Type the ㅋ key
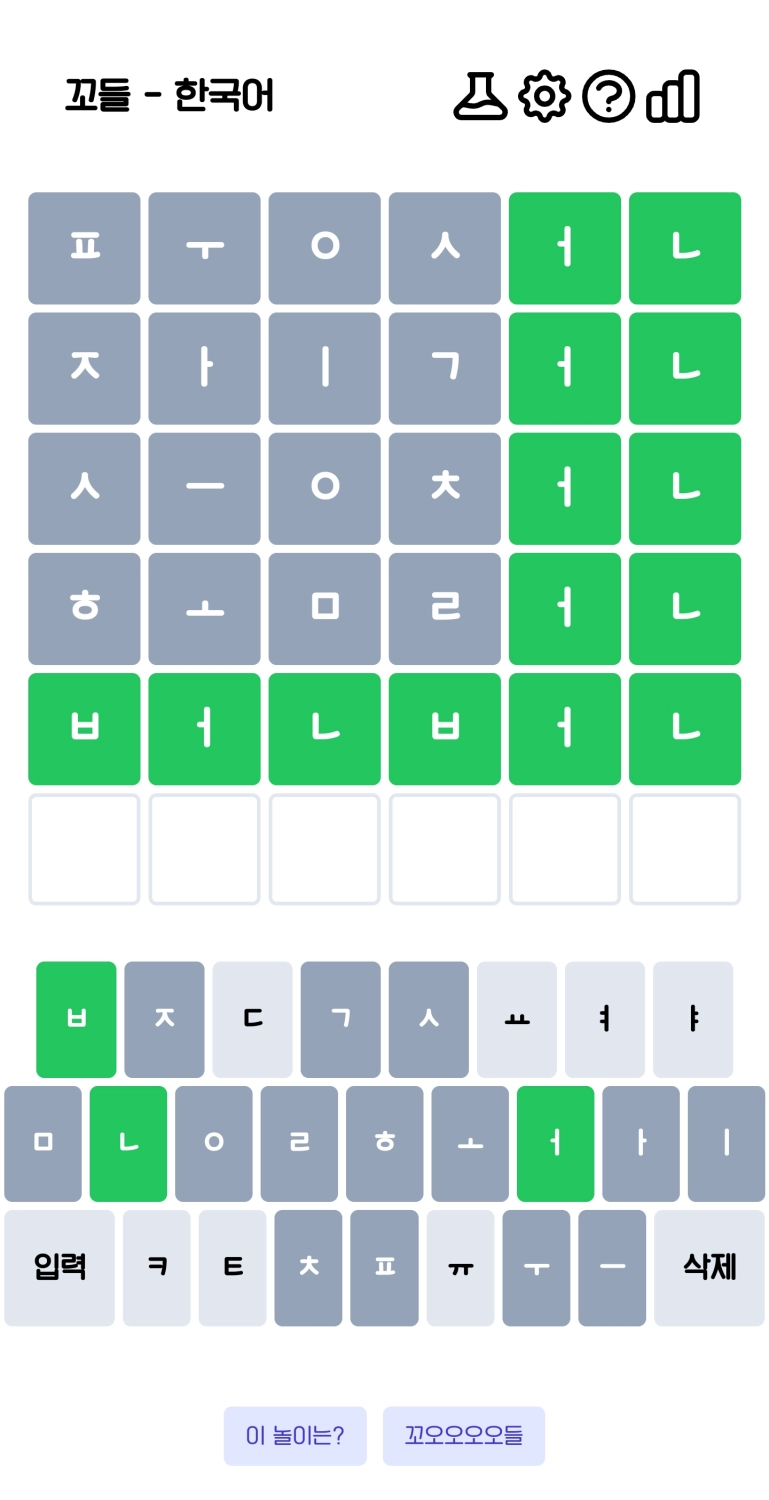The image size is (769, 1500). (157, 1268)
